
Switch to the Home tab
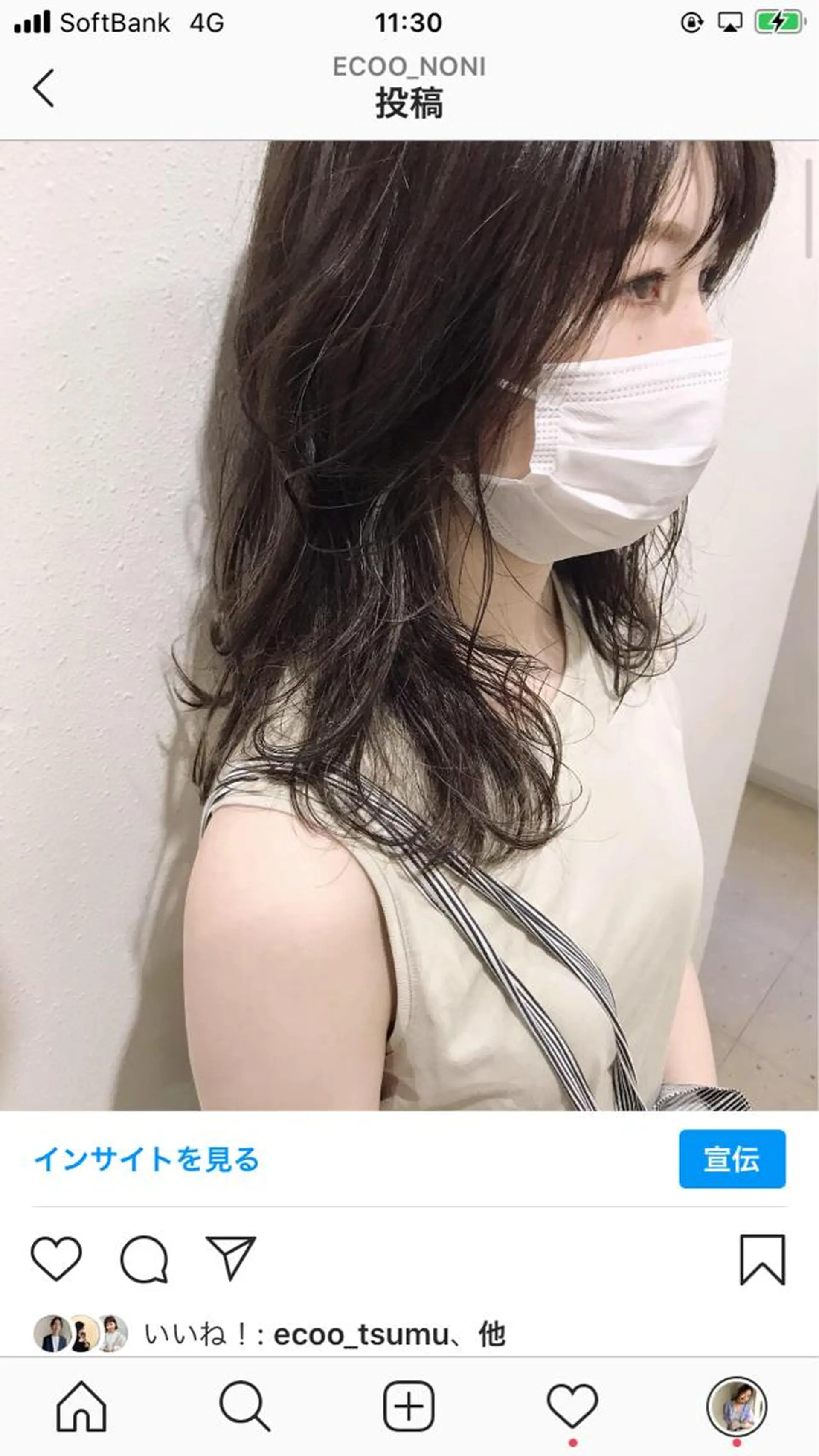(x=81, y=1407)
